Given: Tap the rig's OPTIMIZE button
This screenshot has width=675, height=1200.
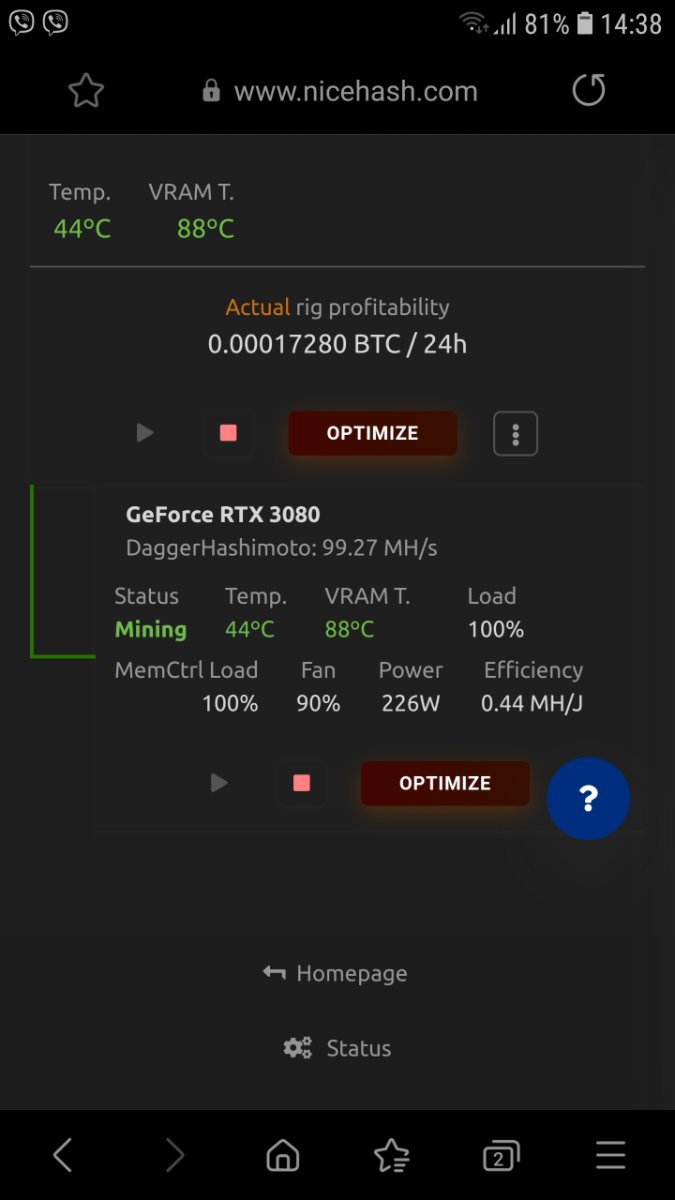Looking at the screenshot, I should coord(373,433).
